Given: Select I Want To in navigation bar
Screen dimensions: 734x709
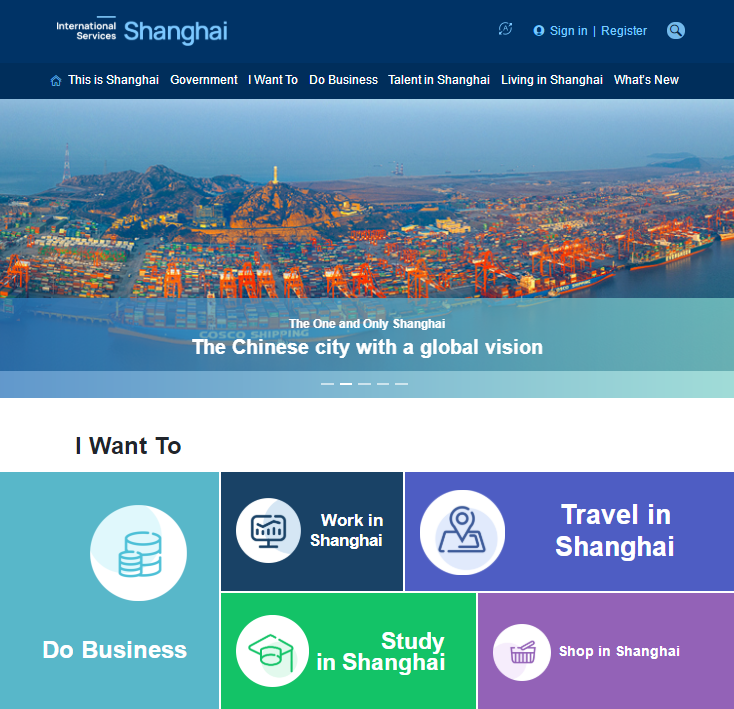Looking at the screenshot, I should point(273,80).
